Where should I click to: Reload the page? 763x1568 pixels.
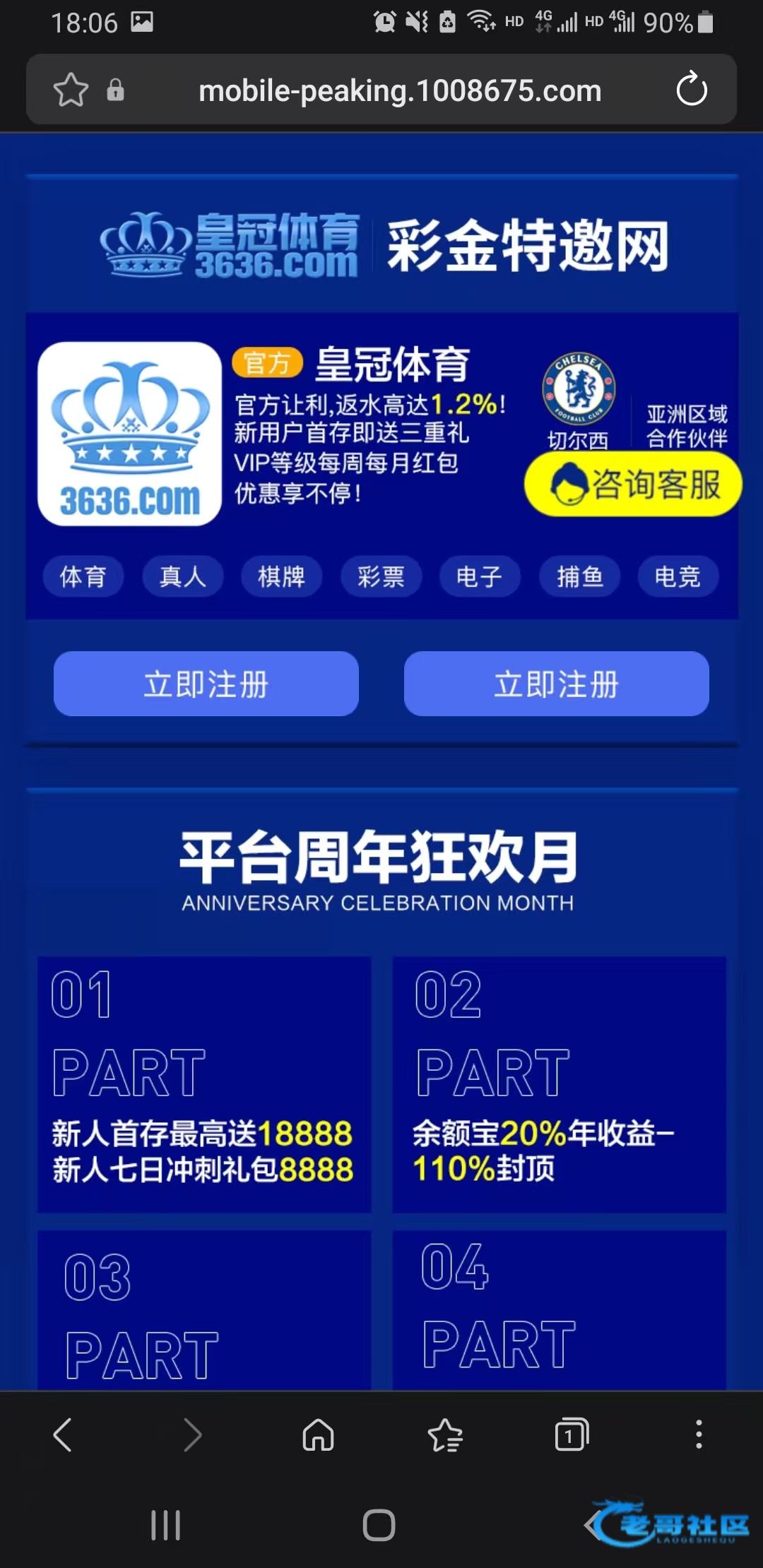pyautogui.click(x=691, y=90)
